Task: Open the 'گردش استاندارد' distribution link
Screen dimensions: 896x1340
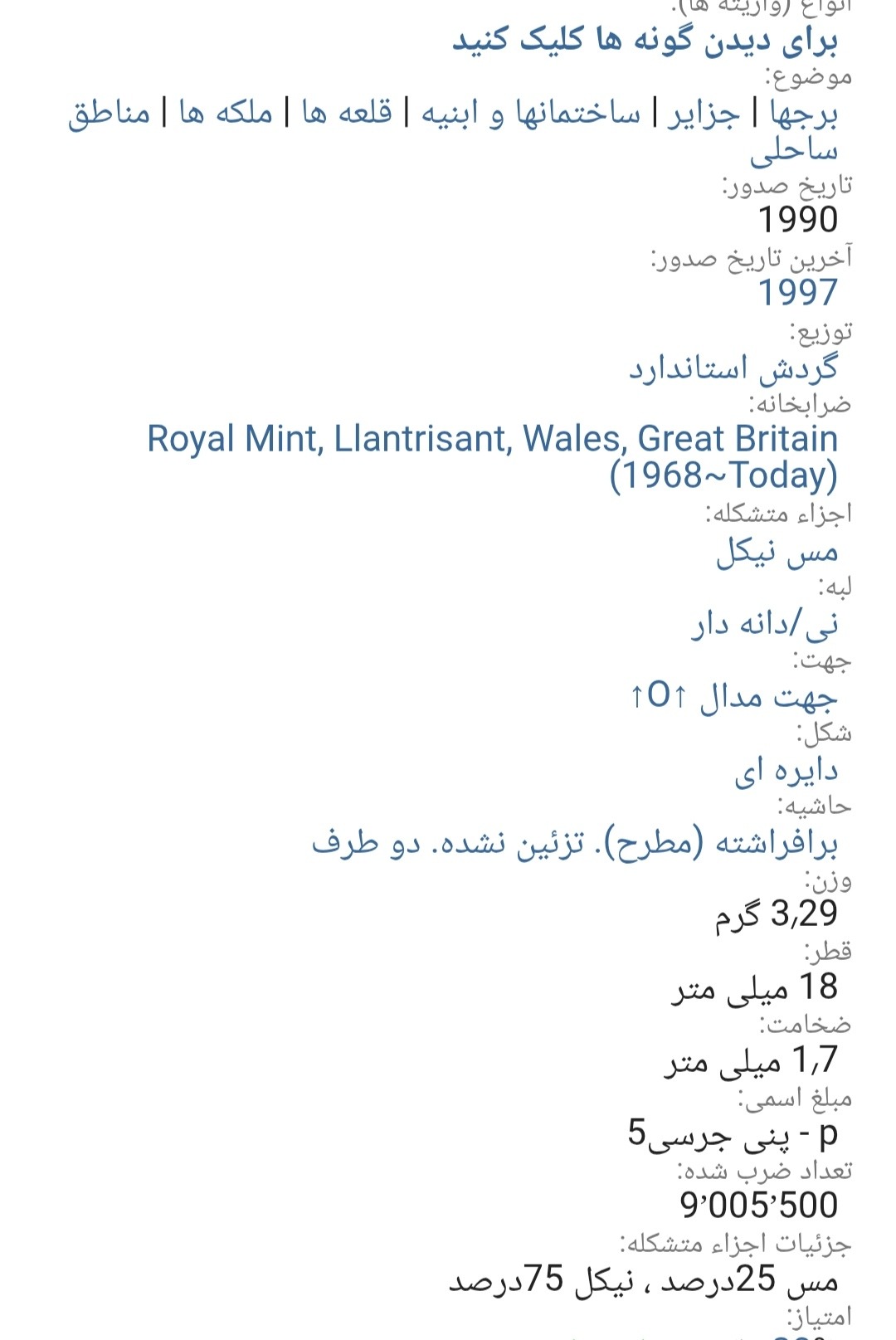Action: coord(733,367)
